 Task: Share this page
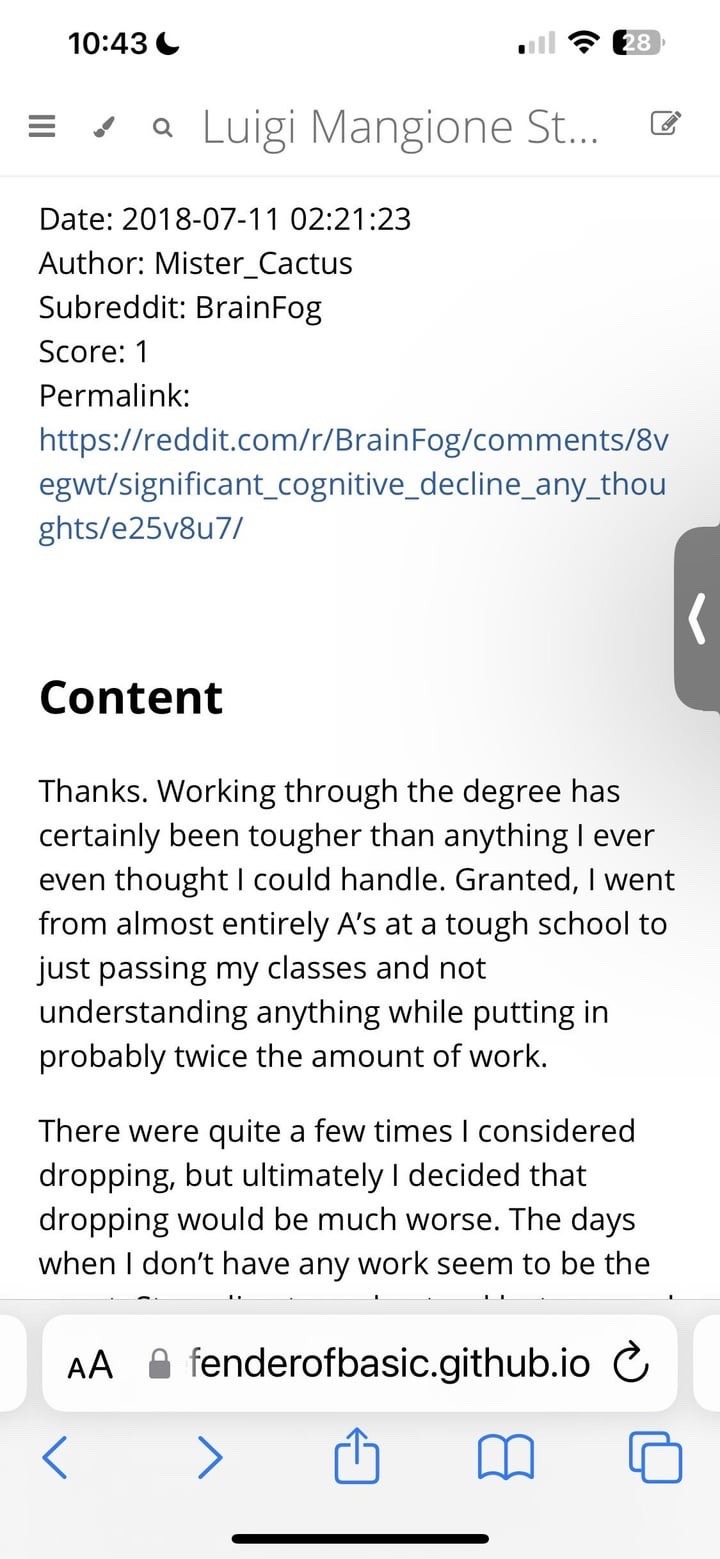[x=357, y=1455]
